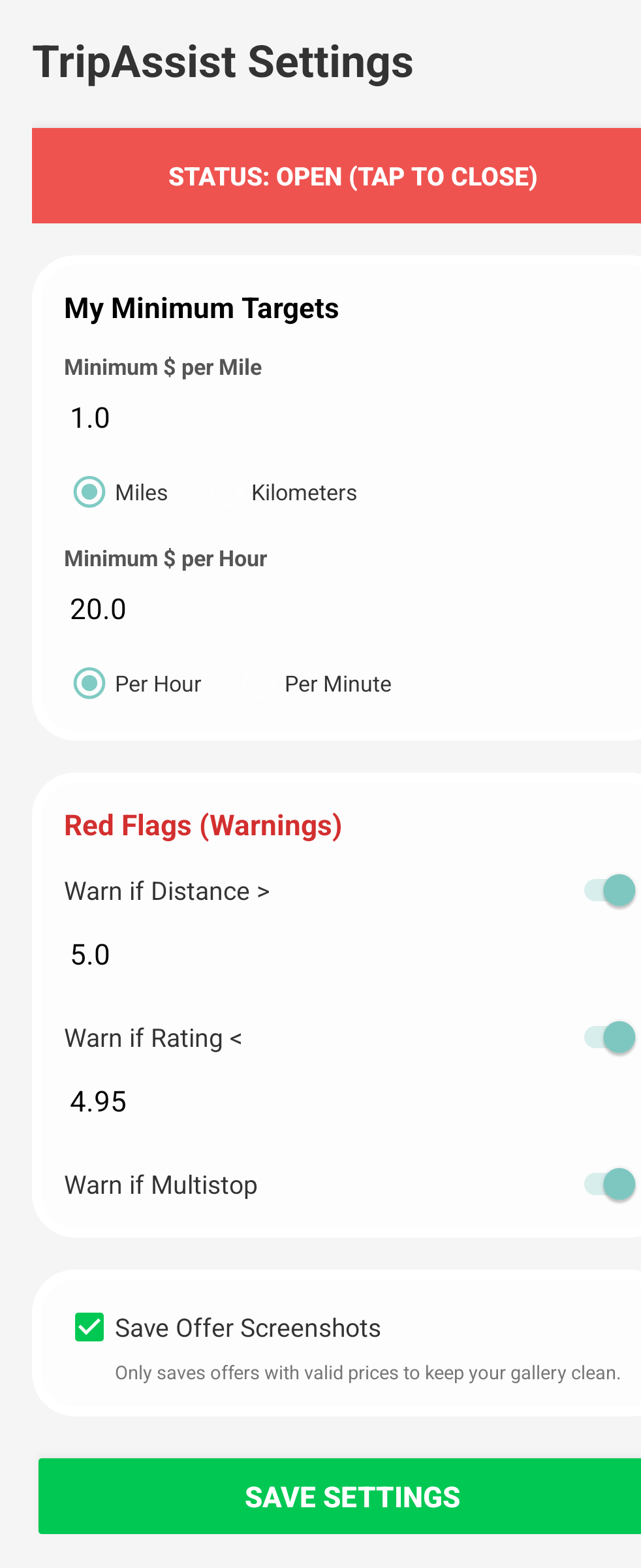Tap the TripAssist Settings title
The width and height of the screenshot is (641, 1568).
coord(223,61)
